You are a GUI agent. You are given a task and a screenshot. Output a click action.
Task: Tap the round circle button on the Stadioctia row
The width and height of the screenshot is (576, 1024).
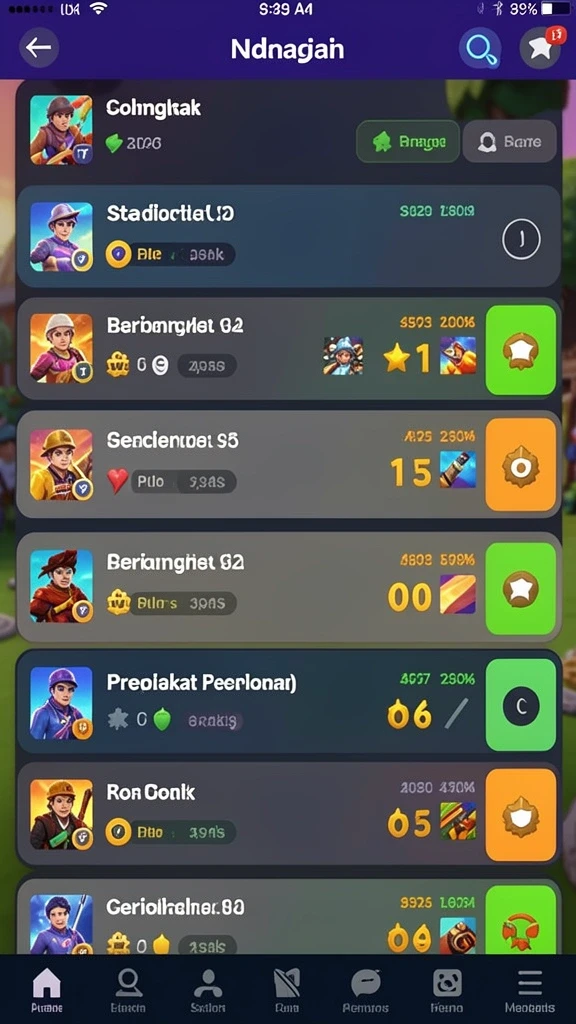pos(521,238)
